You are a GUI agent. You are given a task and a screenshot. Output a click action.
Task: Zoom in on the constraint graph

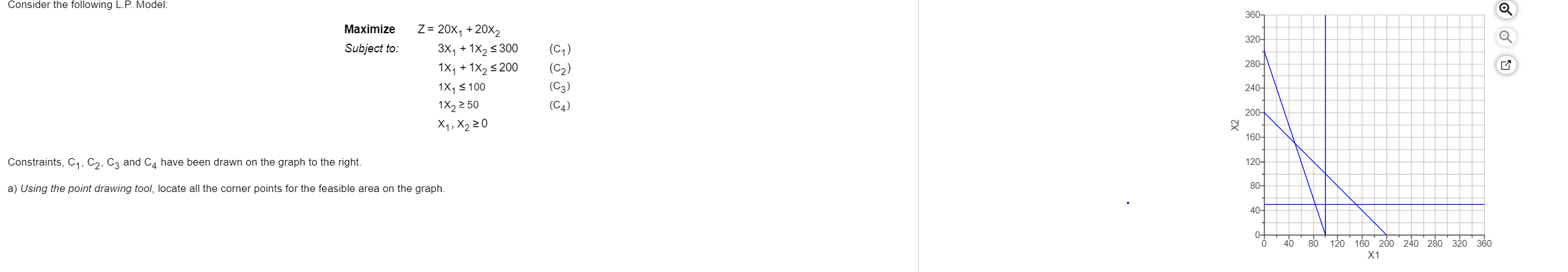1505,10
